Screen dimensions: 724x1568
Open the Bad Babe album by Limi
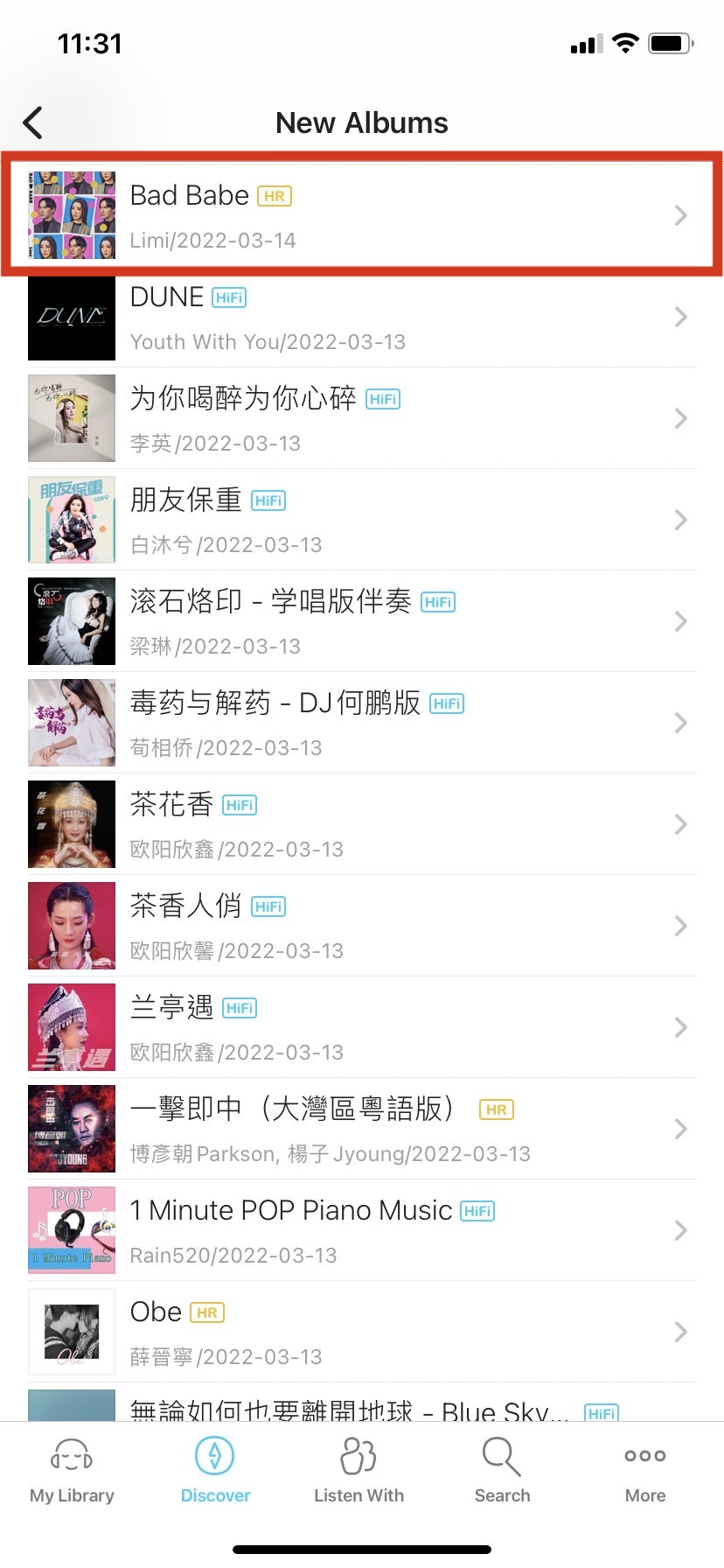pyautogui.click(x=362, y=215)
